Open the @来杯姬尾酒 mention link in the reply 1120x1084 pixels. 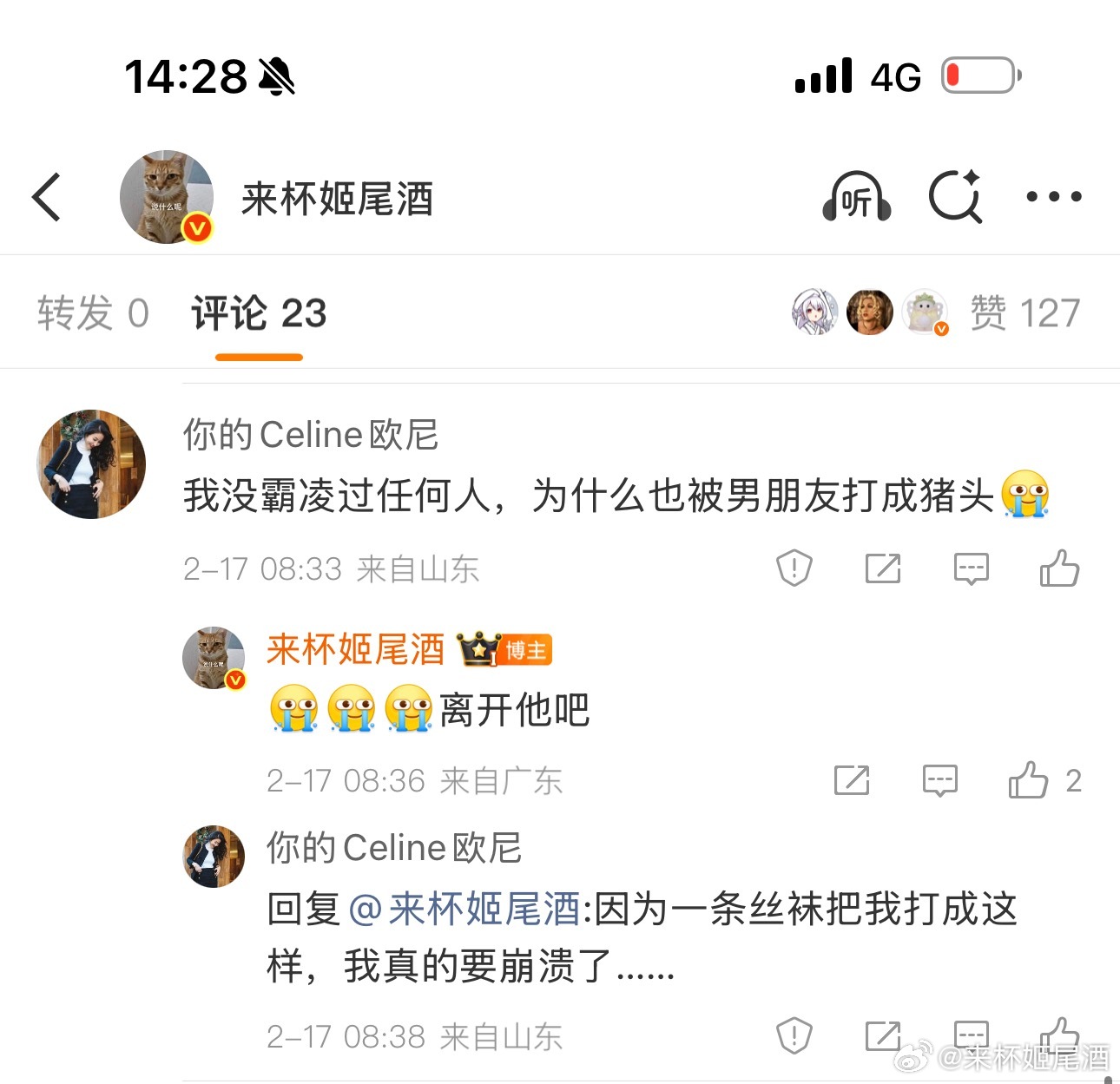click(464, 910)
